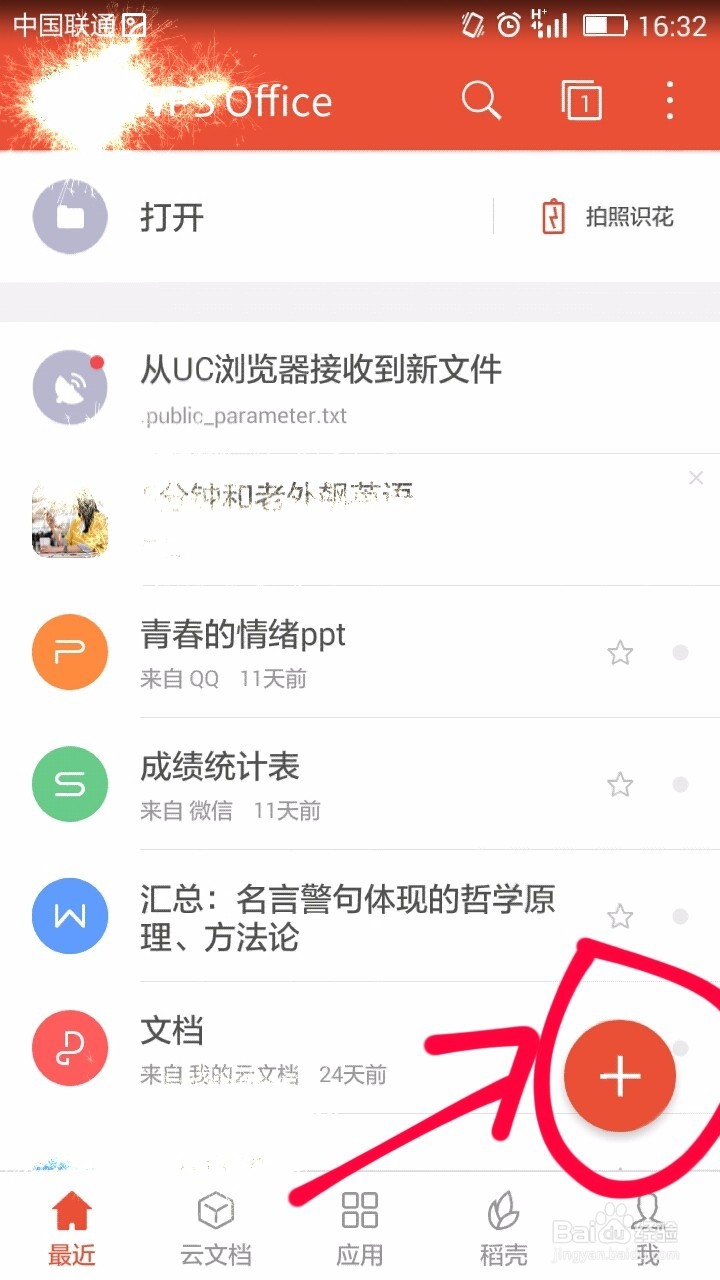Tap the green S spreadsheet icon for 成绩统计表
The width and height of the screenshot is (720, 1280).
70,784
